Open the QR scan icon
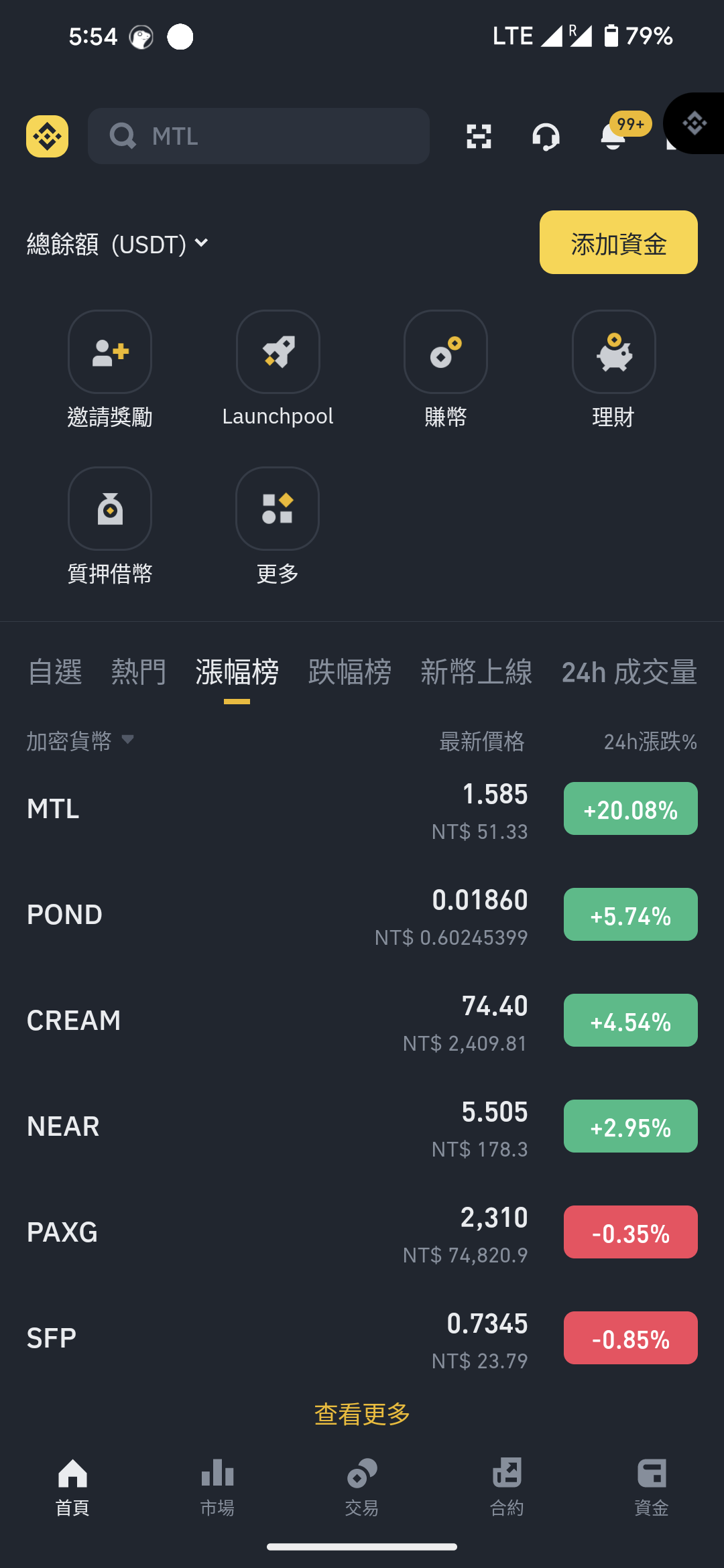 pos(479,137)
